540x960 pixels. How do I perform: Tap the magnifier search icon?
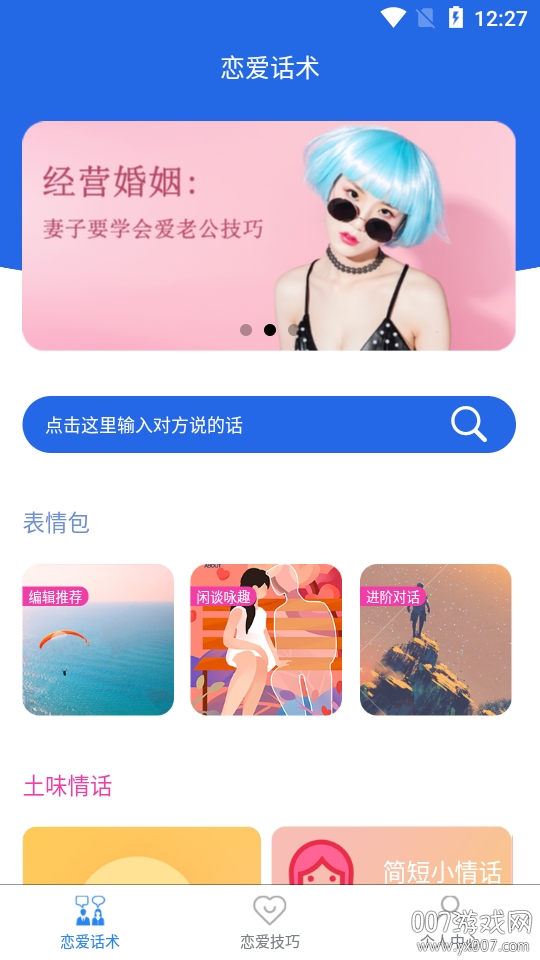[468, 424]
